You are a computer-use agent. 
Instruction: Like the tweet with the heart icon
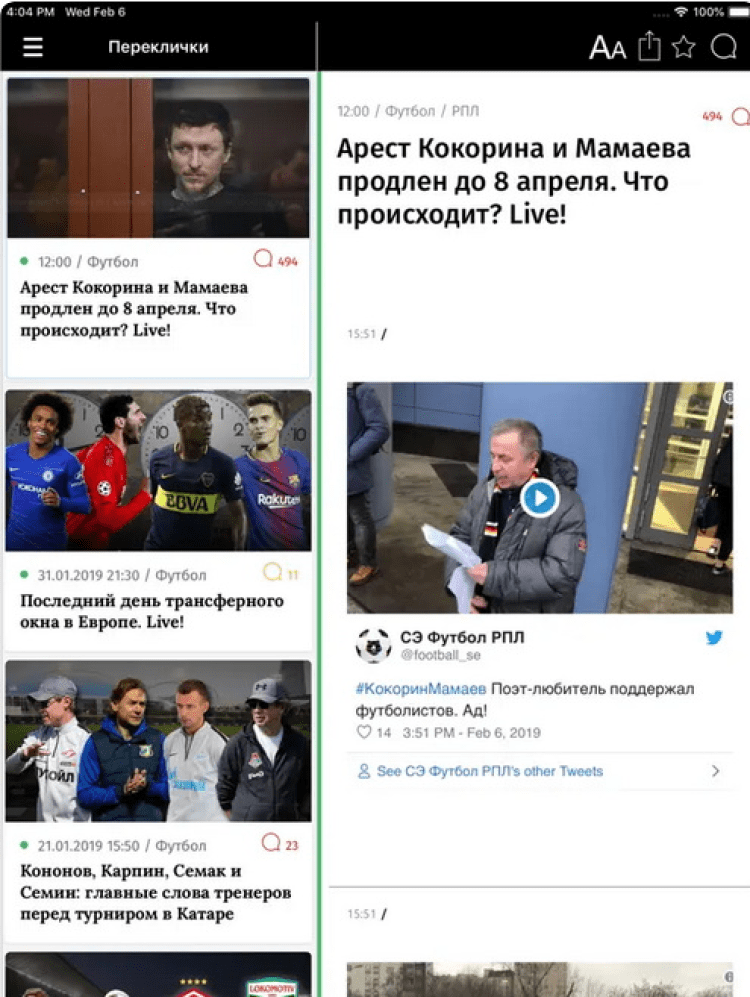click(x=364, y=732)
